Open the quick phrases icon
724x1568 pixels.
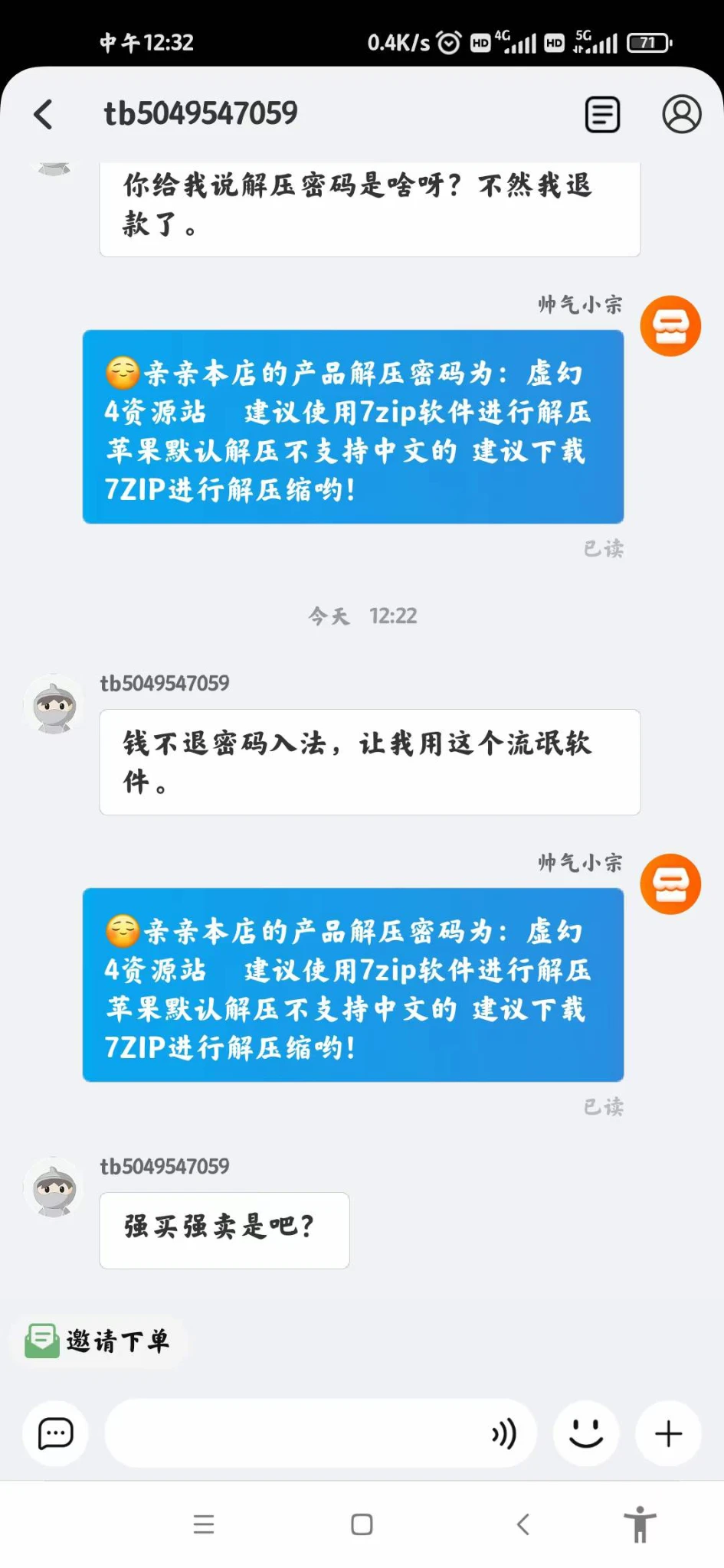tap(55, 1433)
